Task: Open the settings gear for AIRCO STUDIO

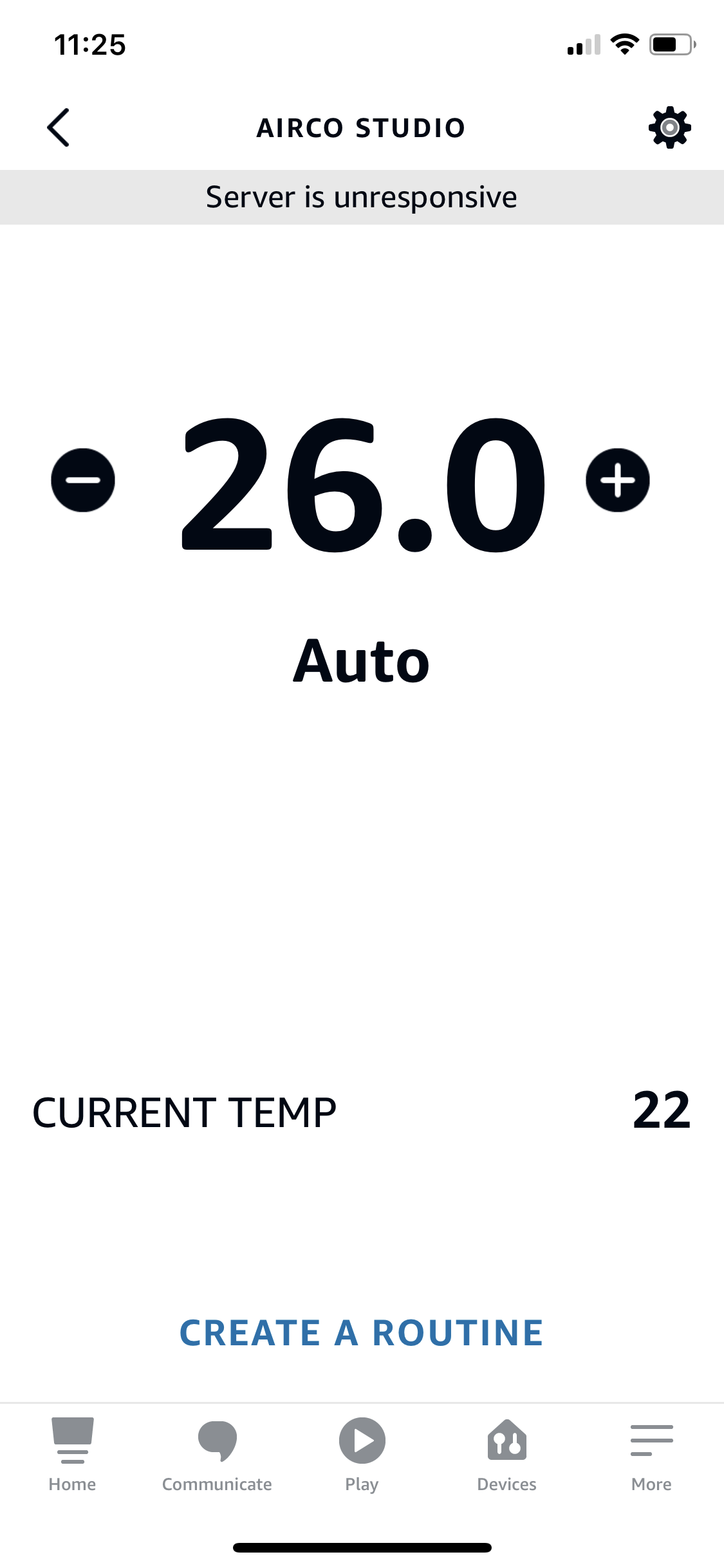Action: tap(668, 127)
